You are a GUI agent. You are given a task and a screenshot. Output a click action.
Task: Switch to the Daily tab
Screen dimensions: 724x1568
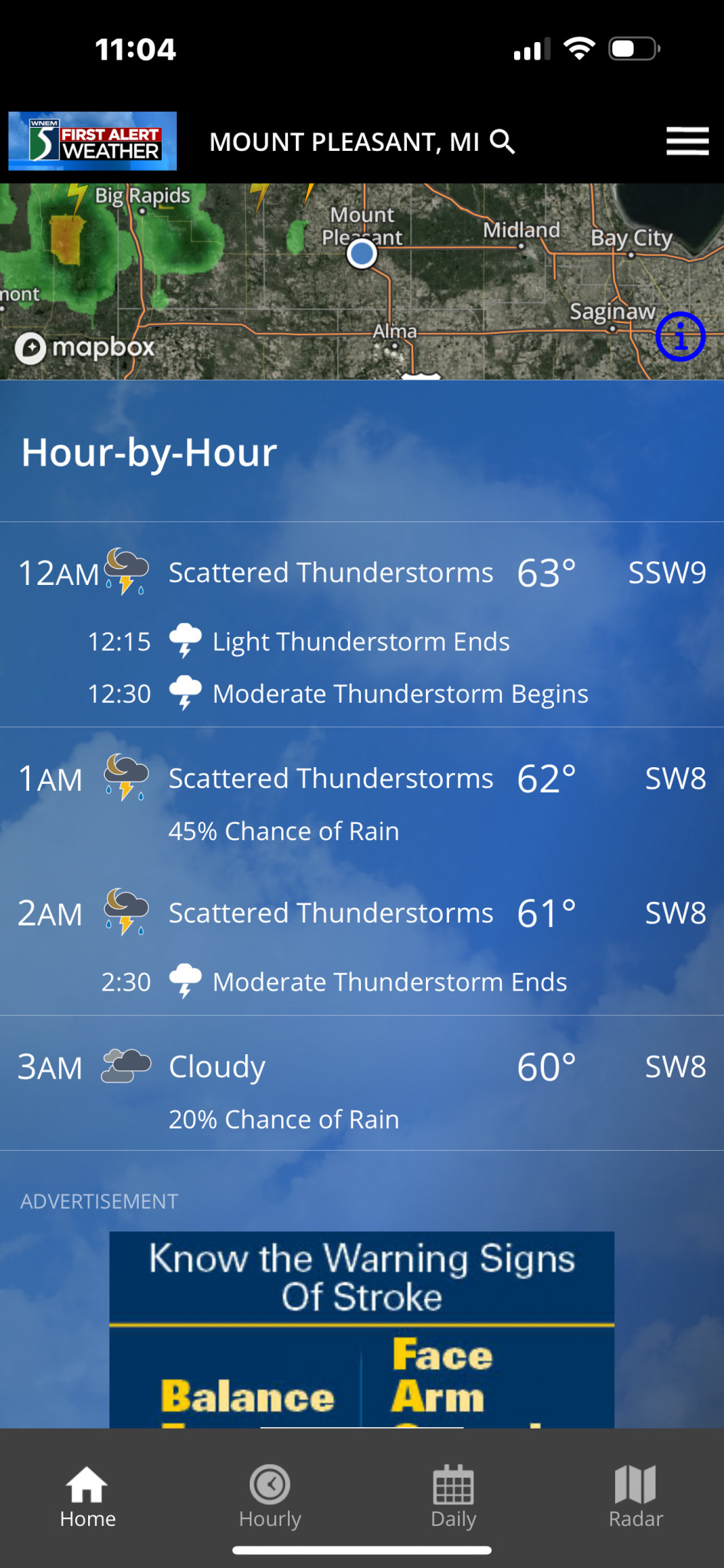click(454, 1497)
